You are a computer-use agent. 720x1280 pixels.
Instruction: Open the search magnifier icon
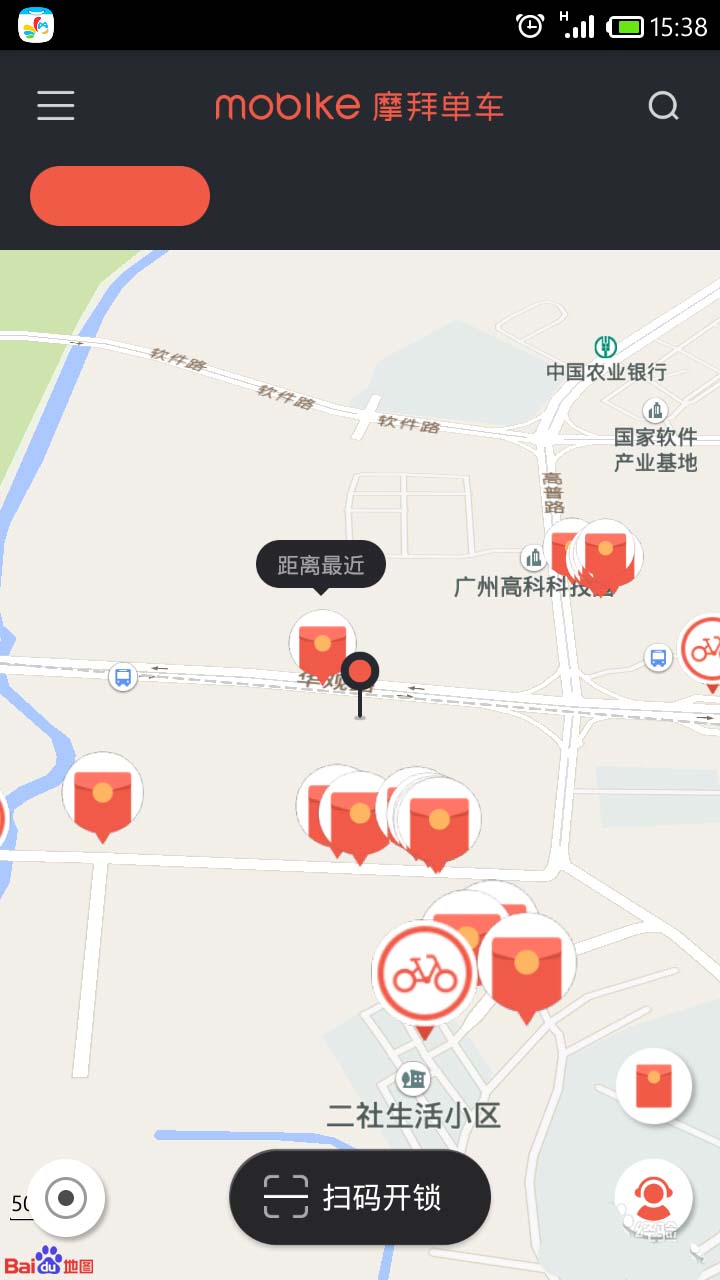pos(663,106)
